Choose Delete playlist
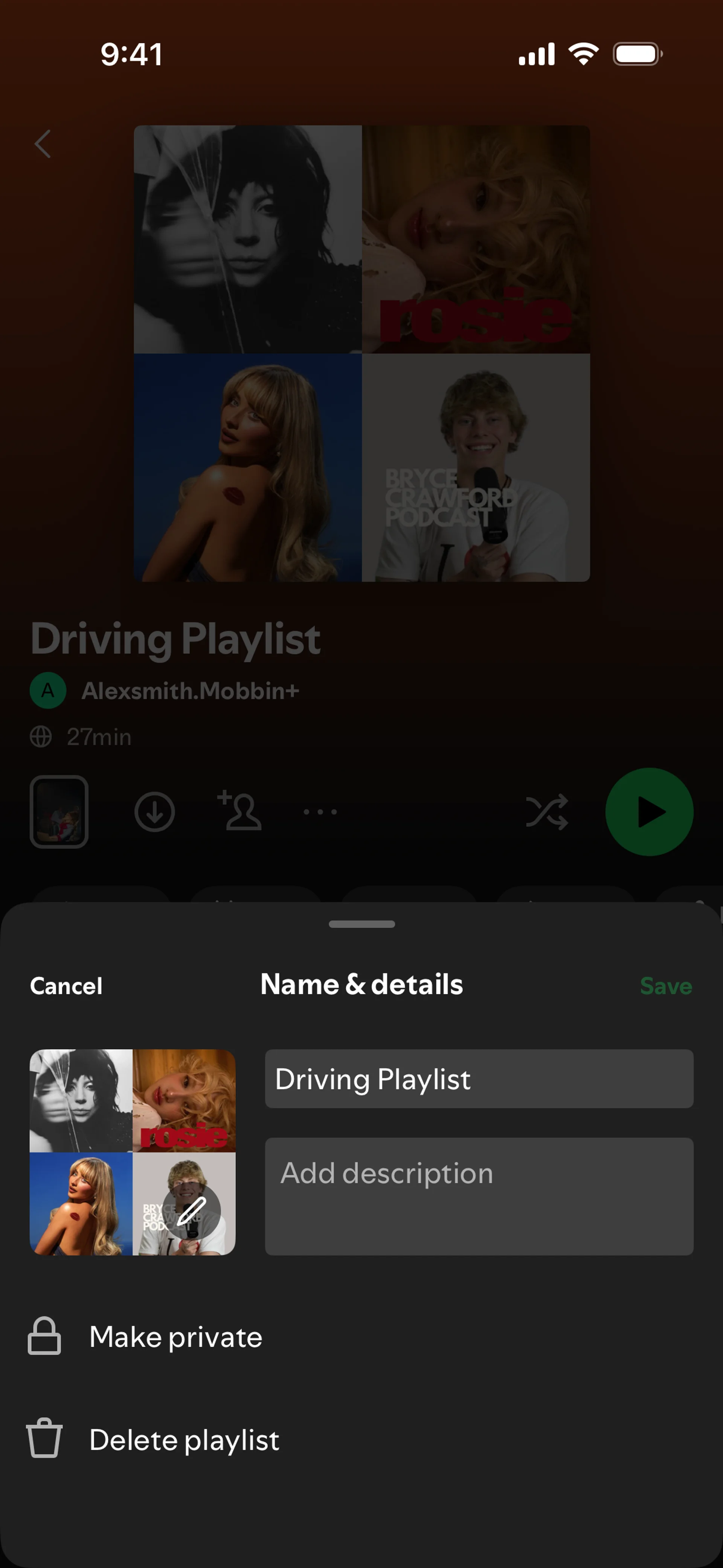Viewport: 723px width, 1568px height. tap(184, 1440)
